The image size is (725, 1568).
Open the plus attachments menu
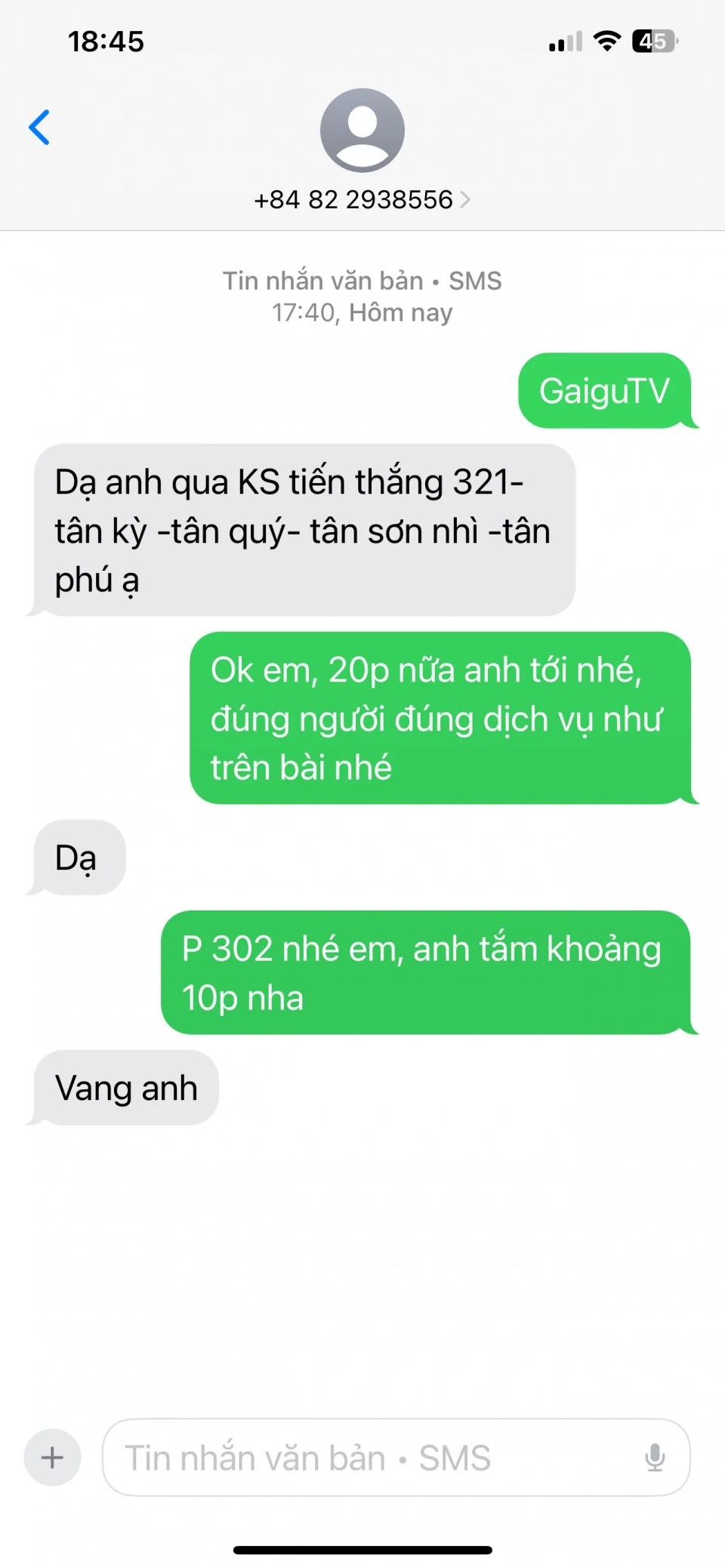52,1457
